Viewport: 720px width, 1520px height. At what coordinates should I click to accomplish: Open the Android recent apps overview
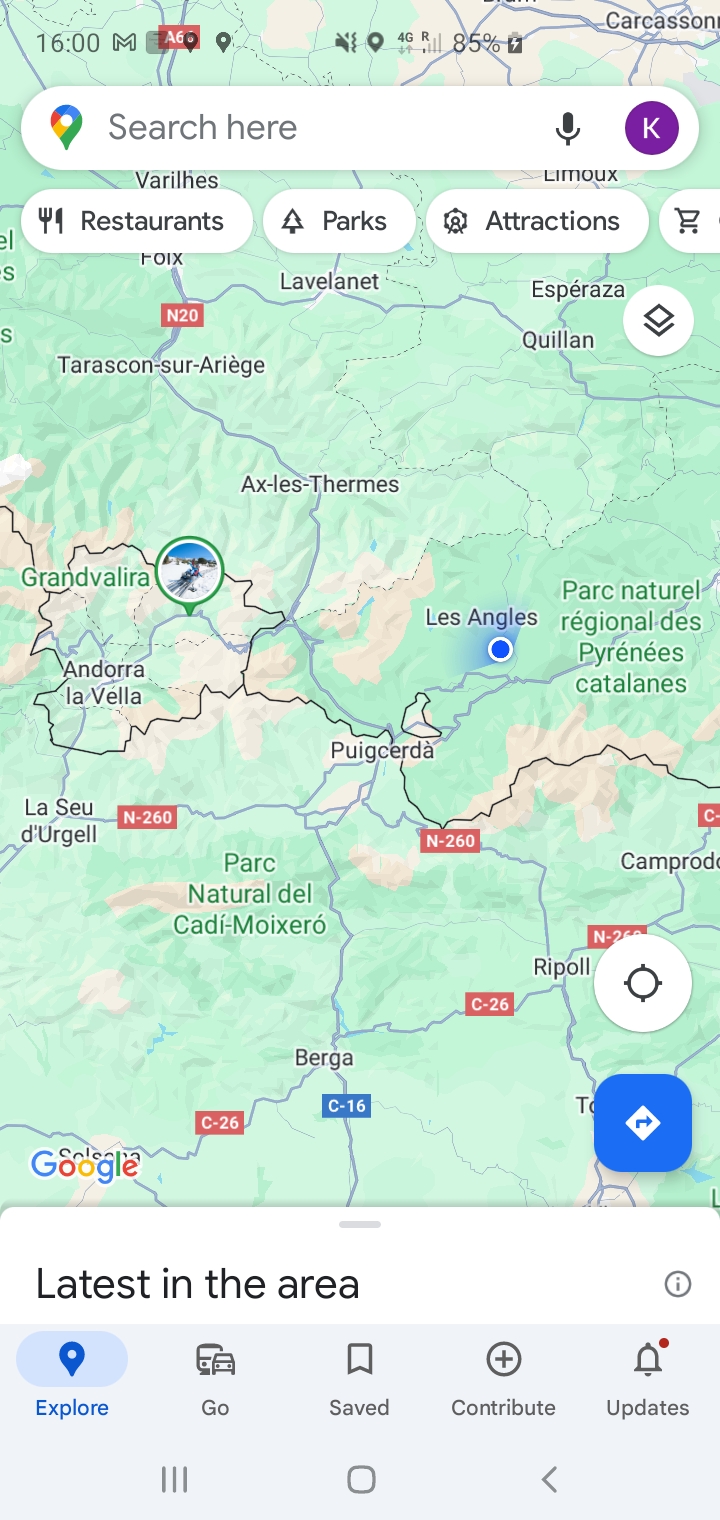tap(175, 1479)
